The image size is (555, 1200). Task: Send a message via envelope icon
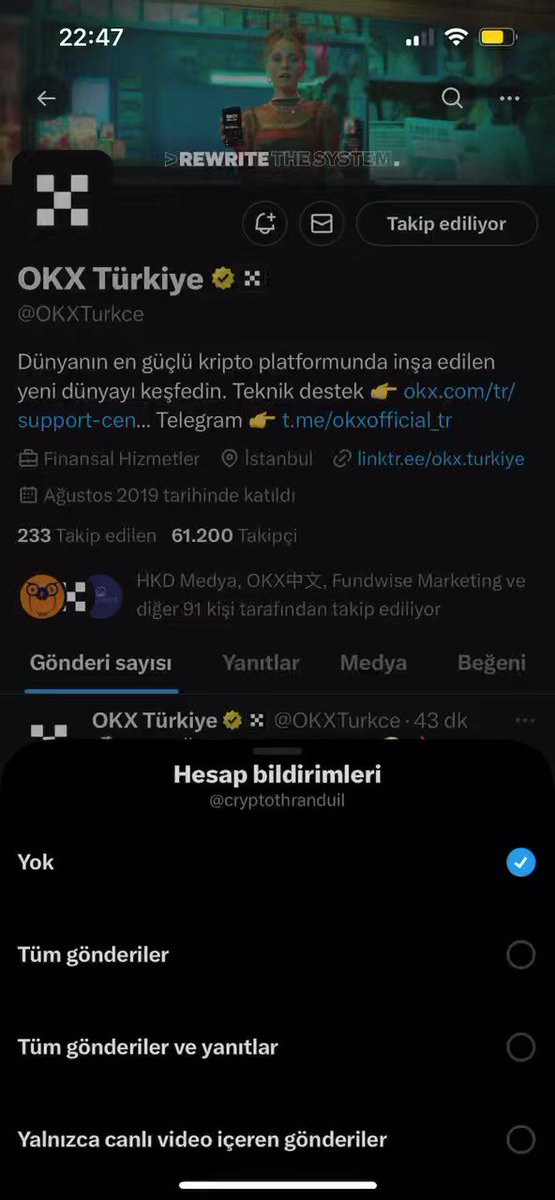coord(321,224)
